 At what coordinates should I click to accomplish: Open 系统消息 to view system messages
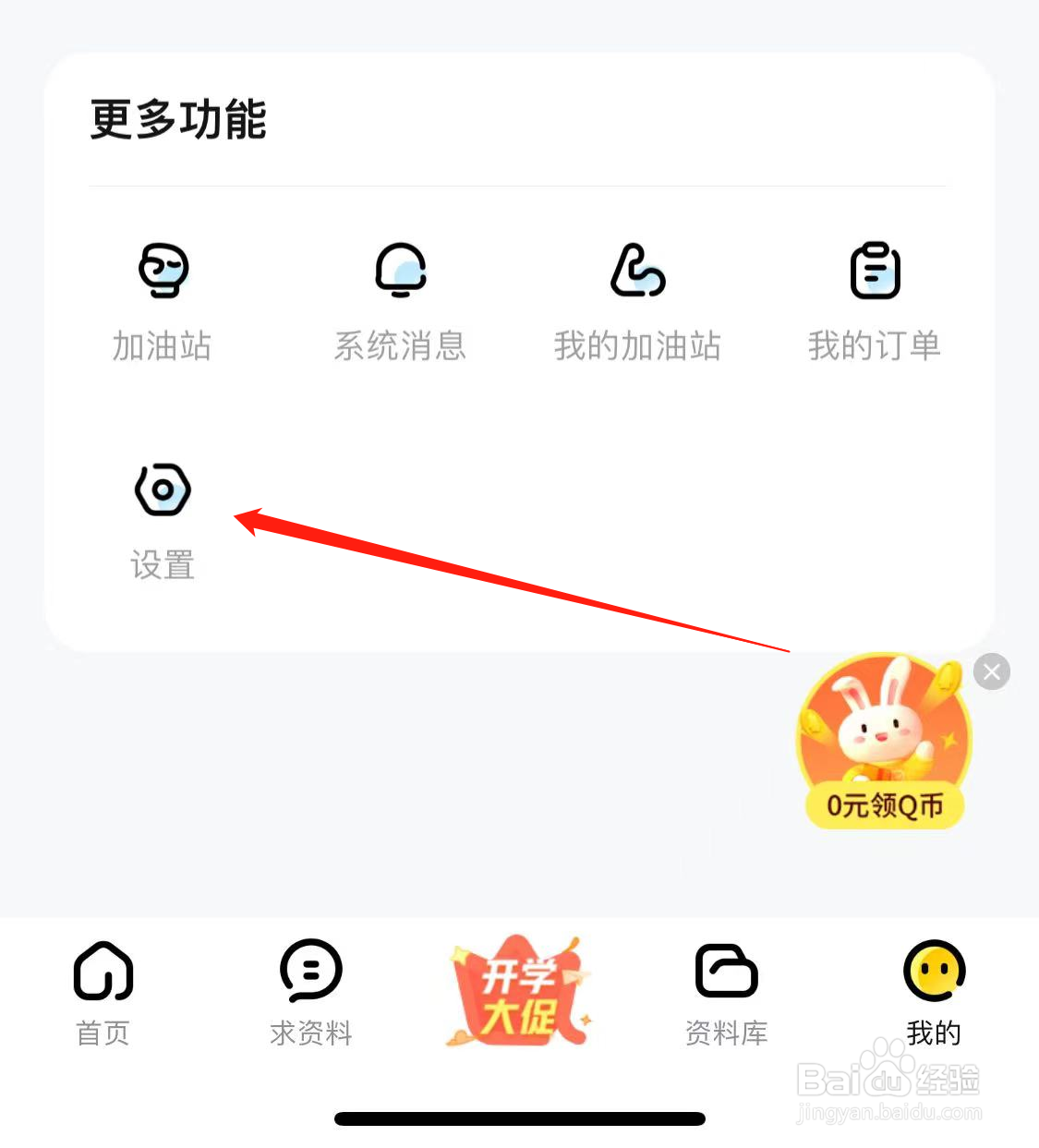(400, 271)
